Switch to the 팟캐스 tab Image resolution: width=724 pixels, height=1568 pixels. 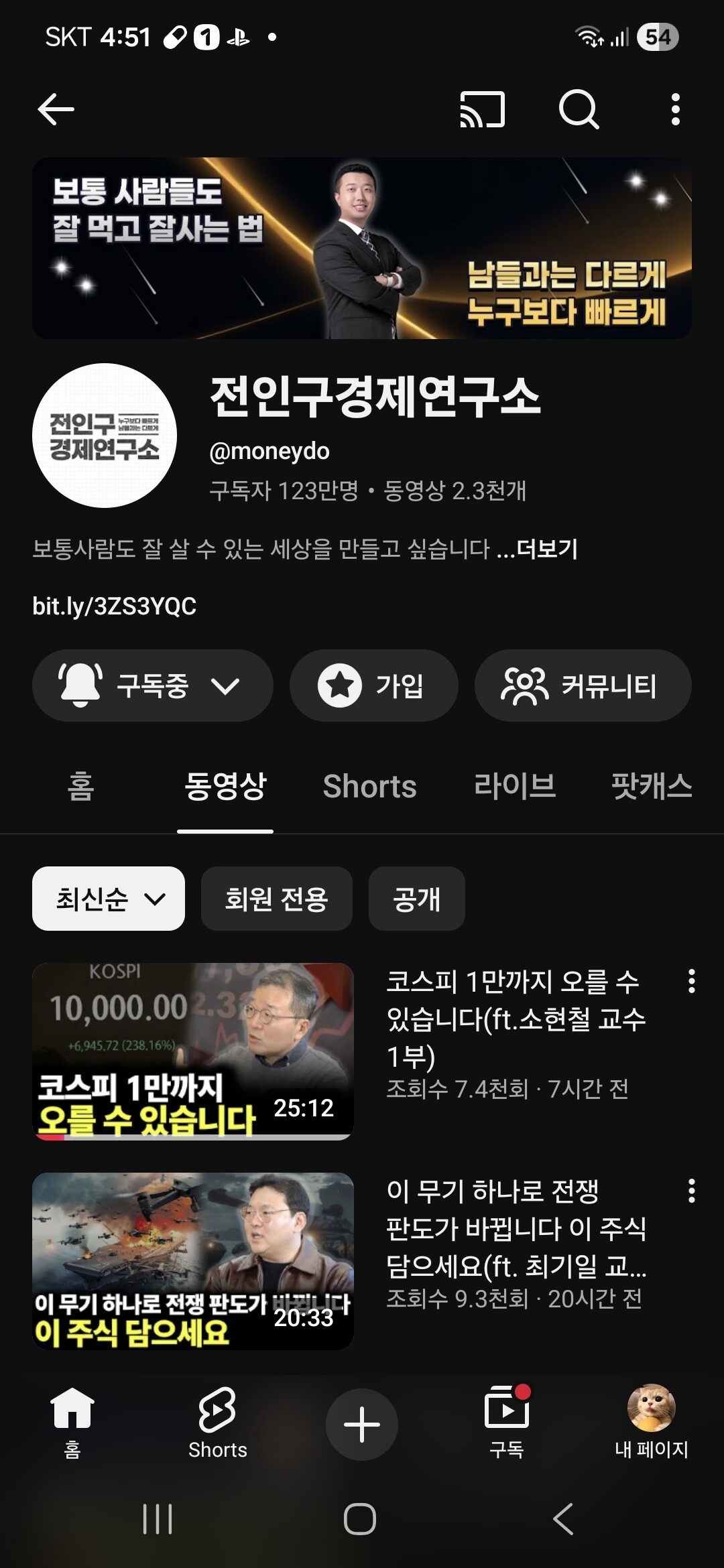[652, 786]
